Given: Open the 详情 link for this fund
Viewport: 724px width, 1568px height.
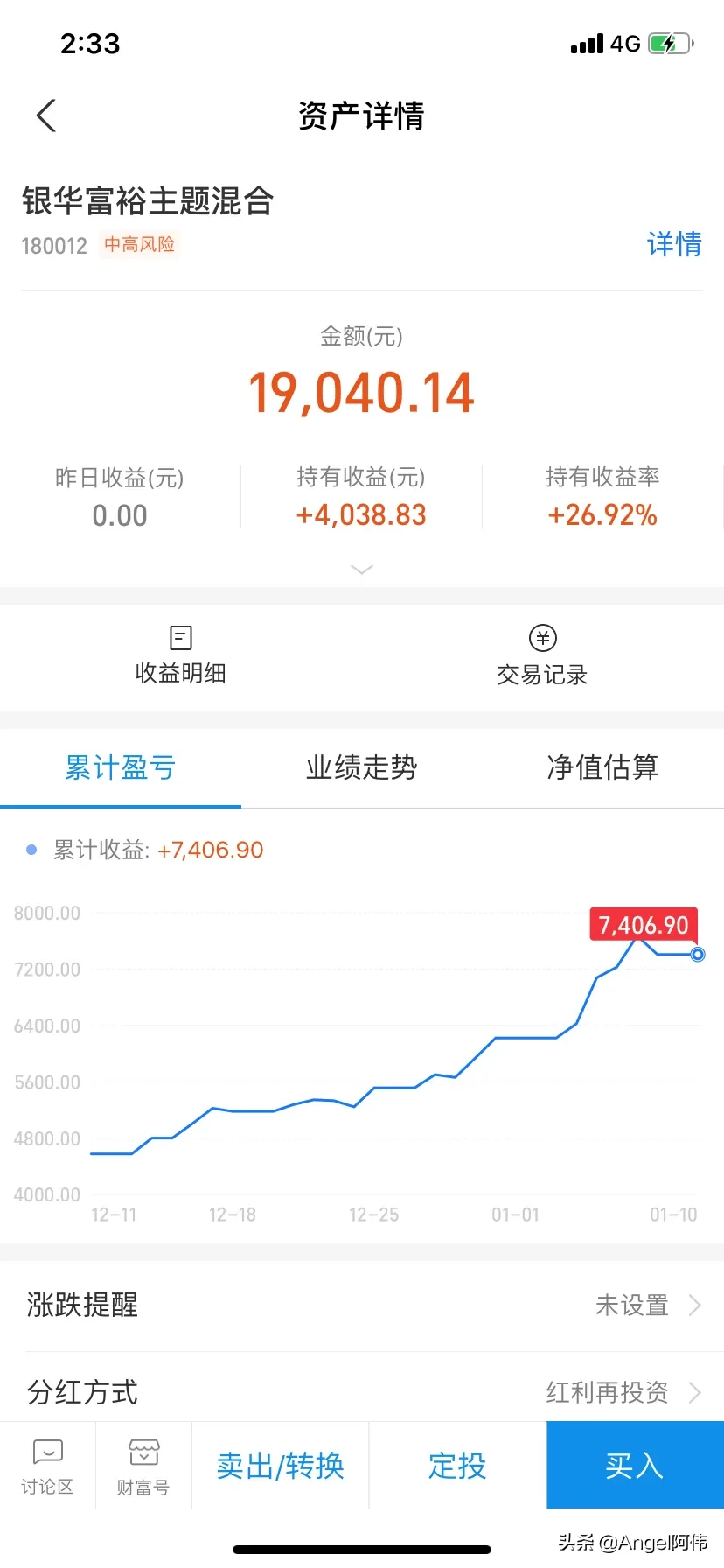Looking at the screenshot, I should coord(674,244).
